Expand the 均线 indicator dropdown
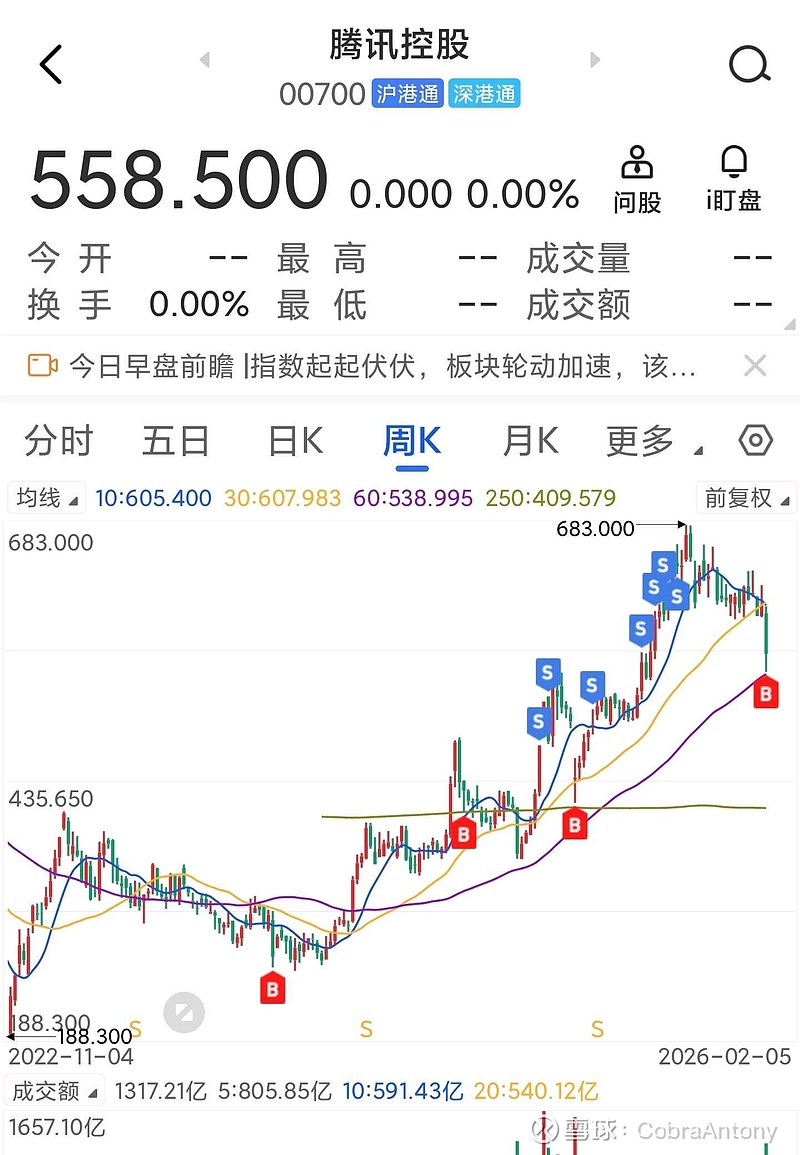 (x=46, y=497)
